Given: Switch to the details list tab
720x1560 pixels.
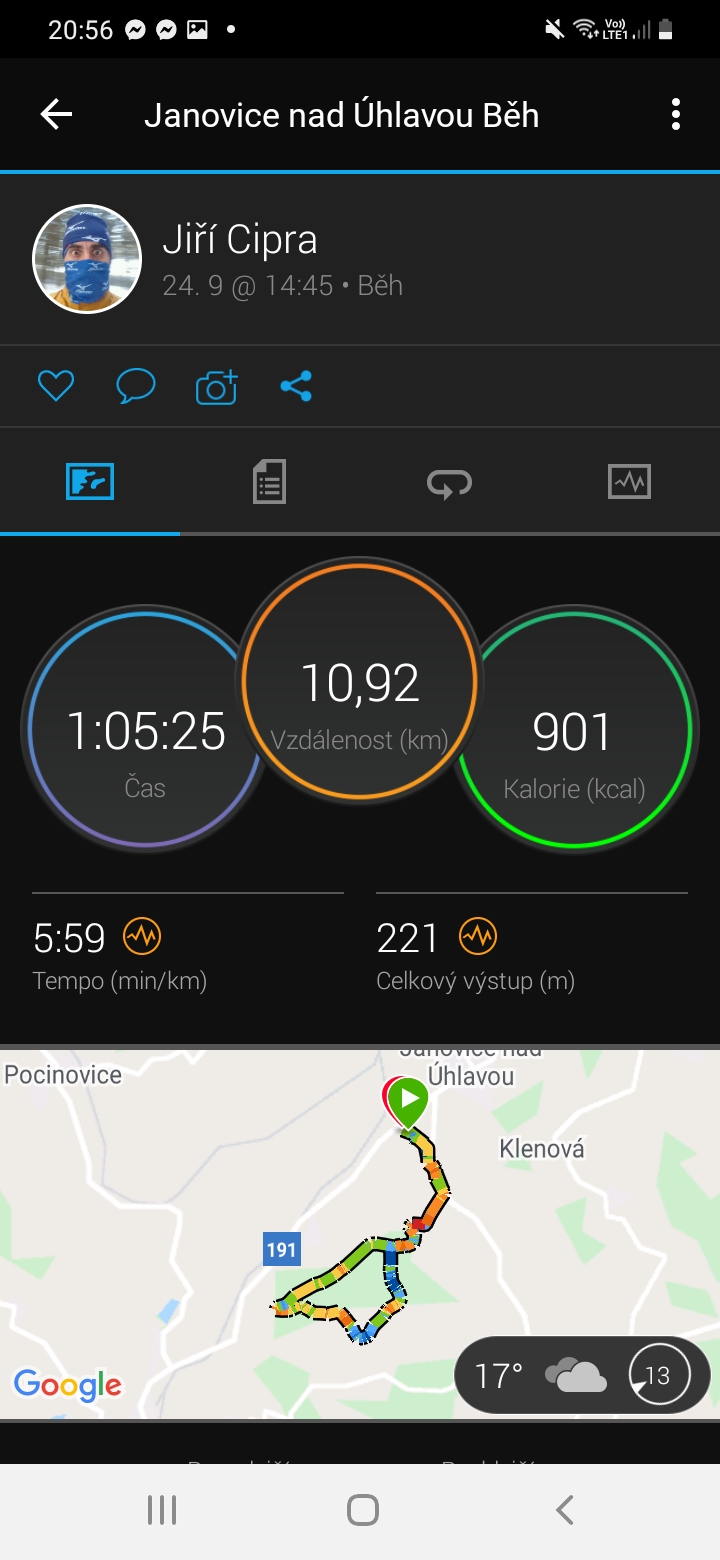Looking at the screenshot, I should tap(269, 482).
